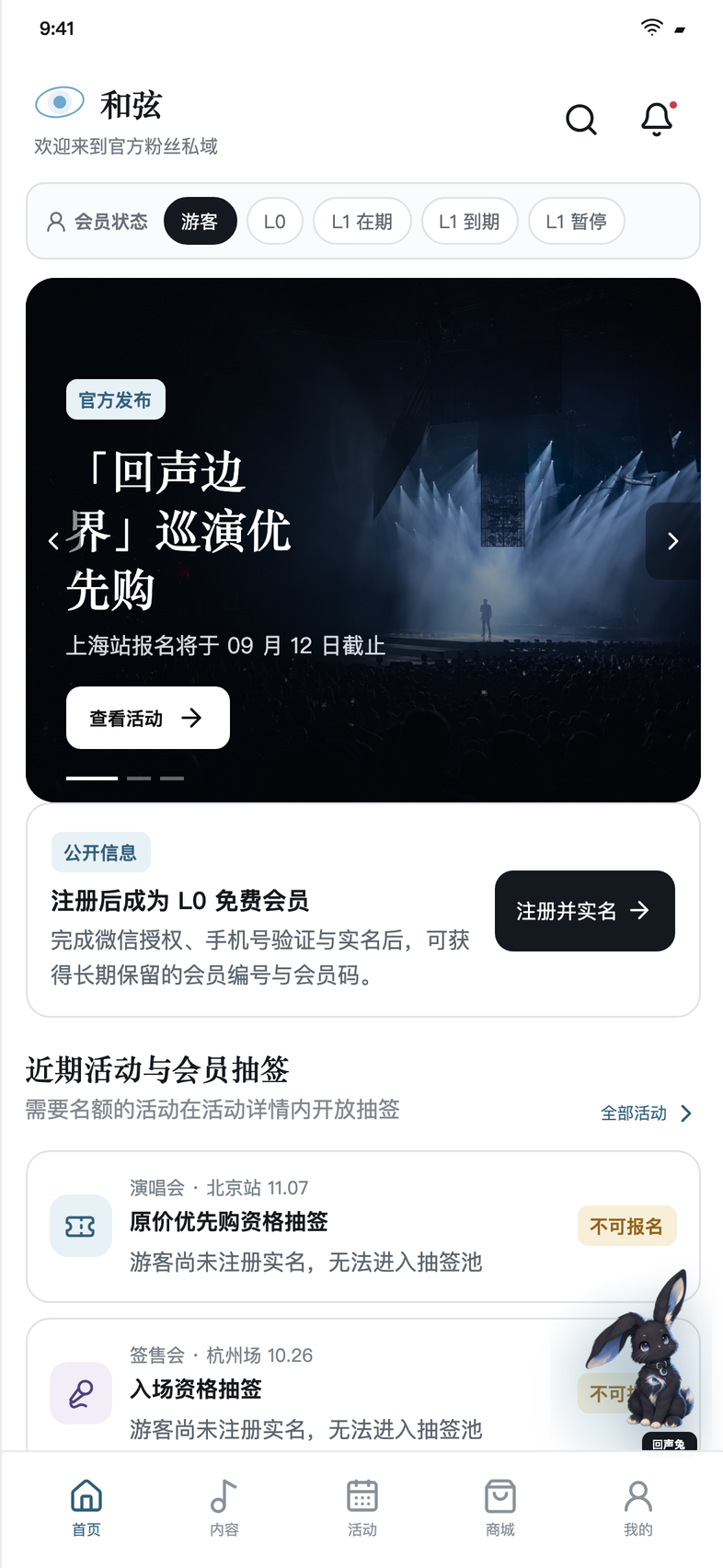
Task: Open the notifications bell
Action: pyautogui.click(x=657, y=120)
